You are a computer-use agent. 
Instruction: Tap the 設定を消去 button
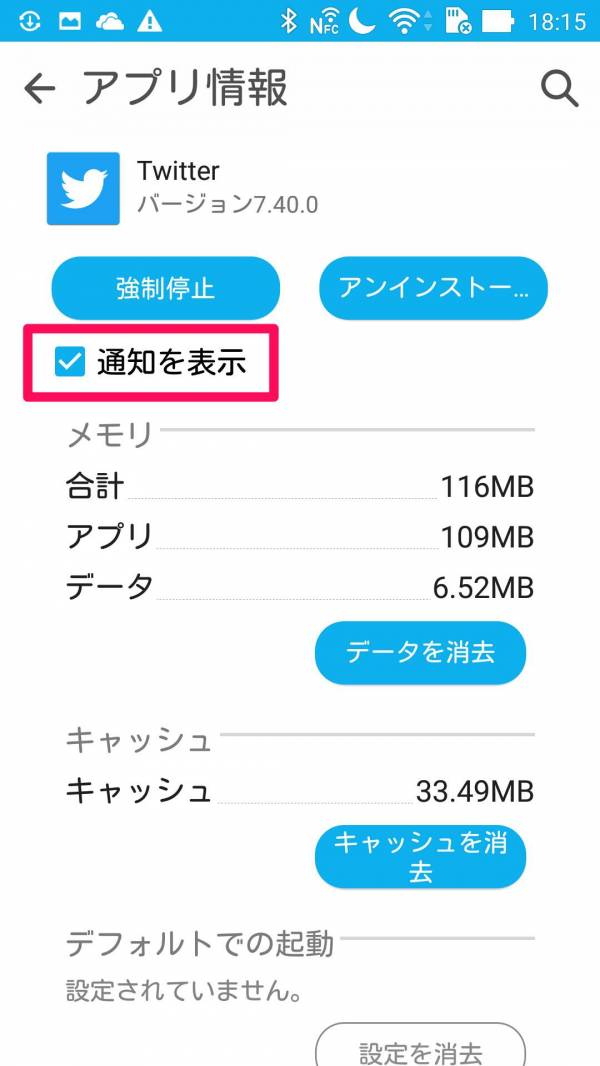[x=420, y=1046]
